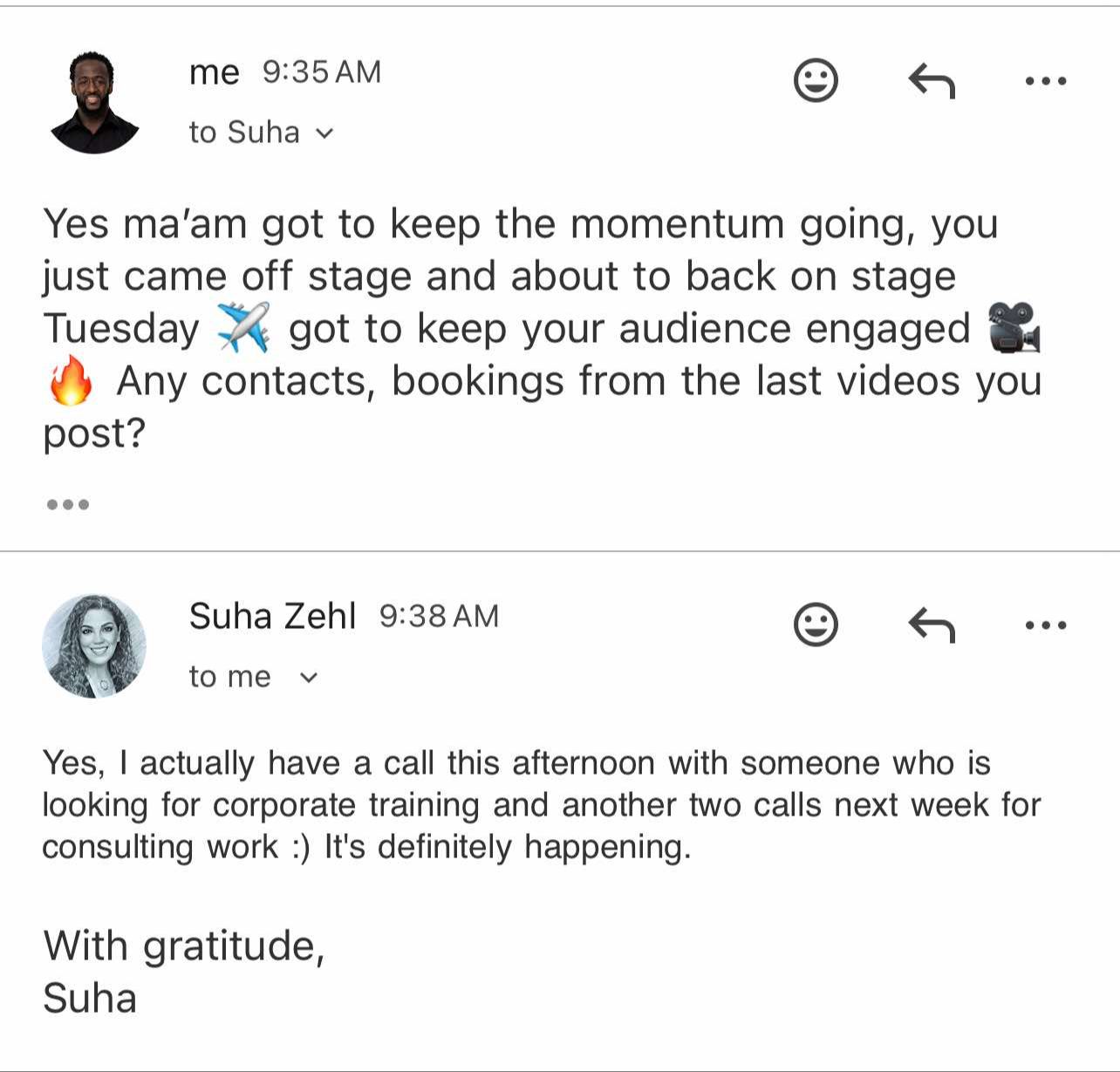The width and height of the screenshot is (1120, 1072).
Task: Expand recipient details under 'to me'
Action: pos(309,678)
